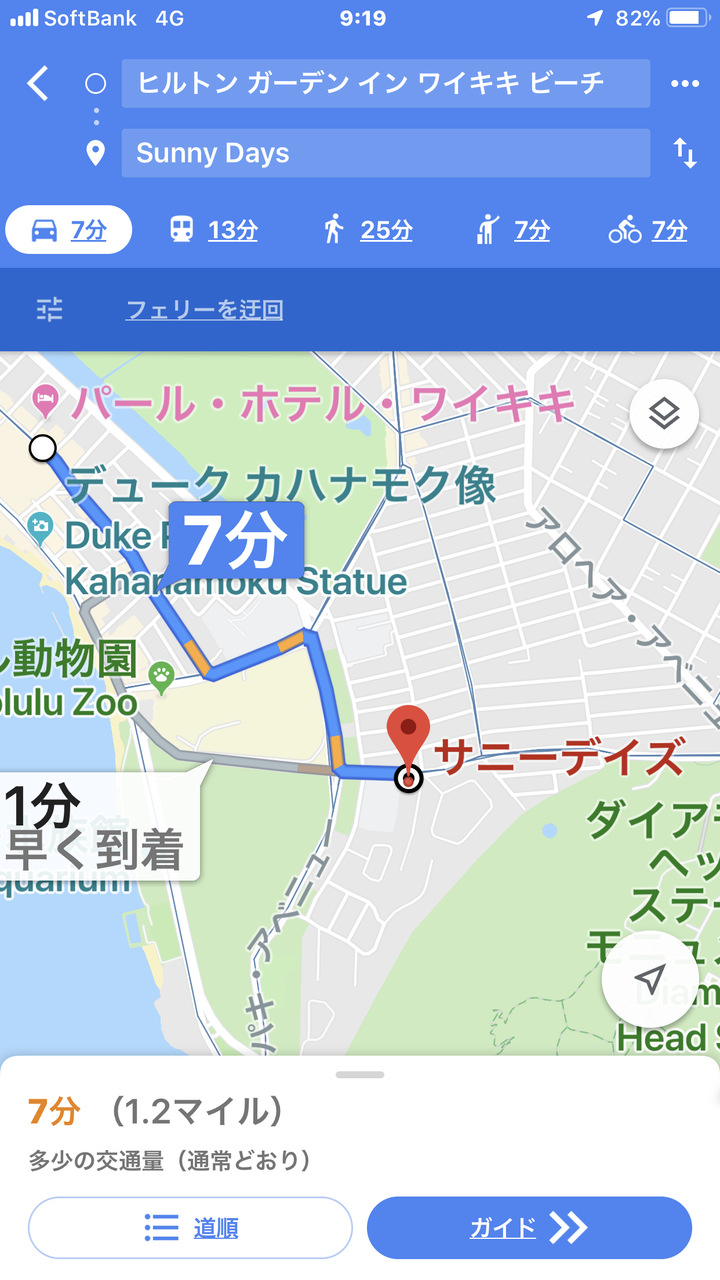The width and height of the screenshot is (720, 1280).
Task: Start navigation with the ガイド button
Action: [530, 1227]
